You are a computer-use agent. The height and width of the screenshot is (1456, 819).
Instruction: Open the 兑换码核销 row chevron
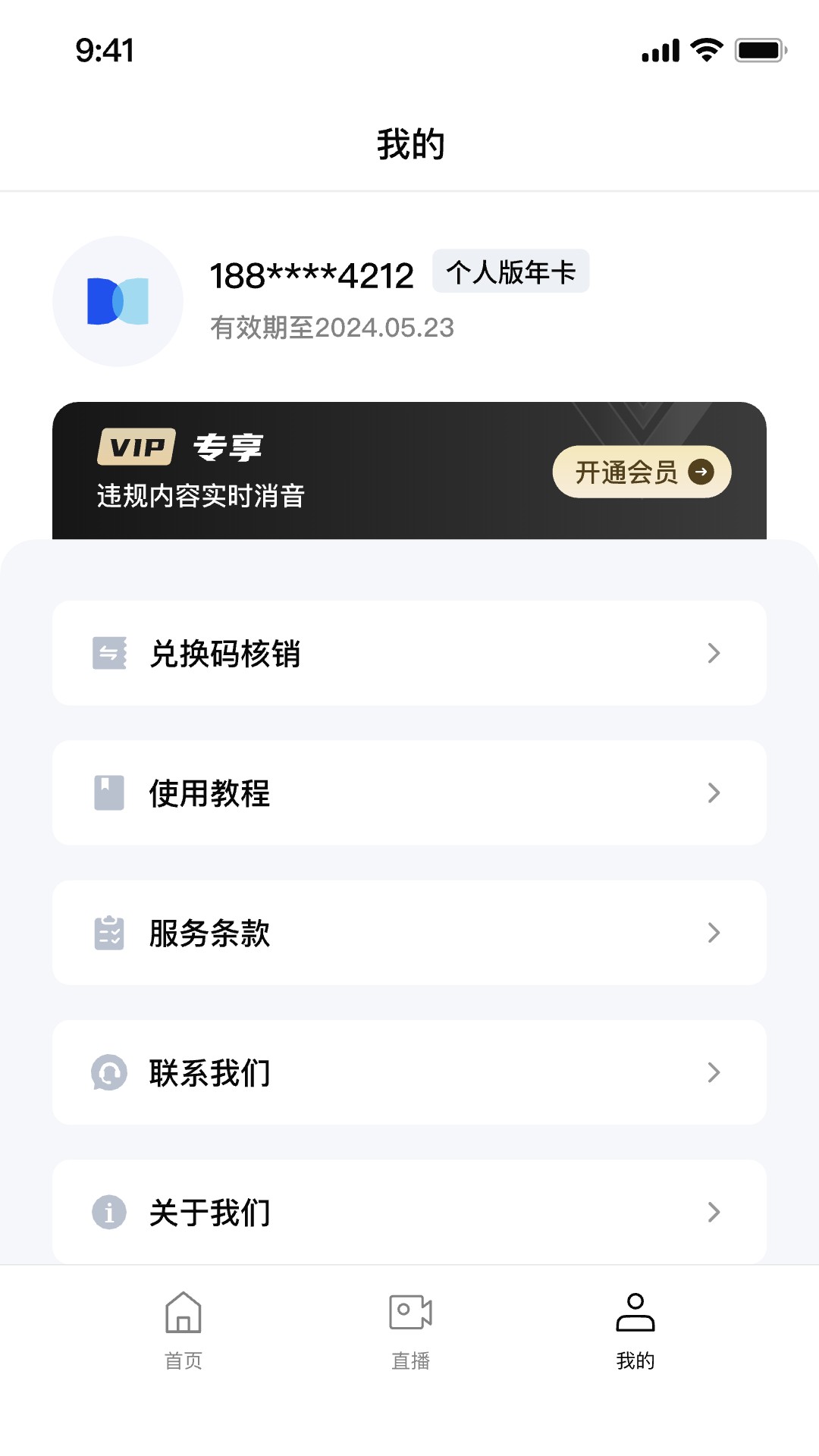(714, 654)
